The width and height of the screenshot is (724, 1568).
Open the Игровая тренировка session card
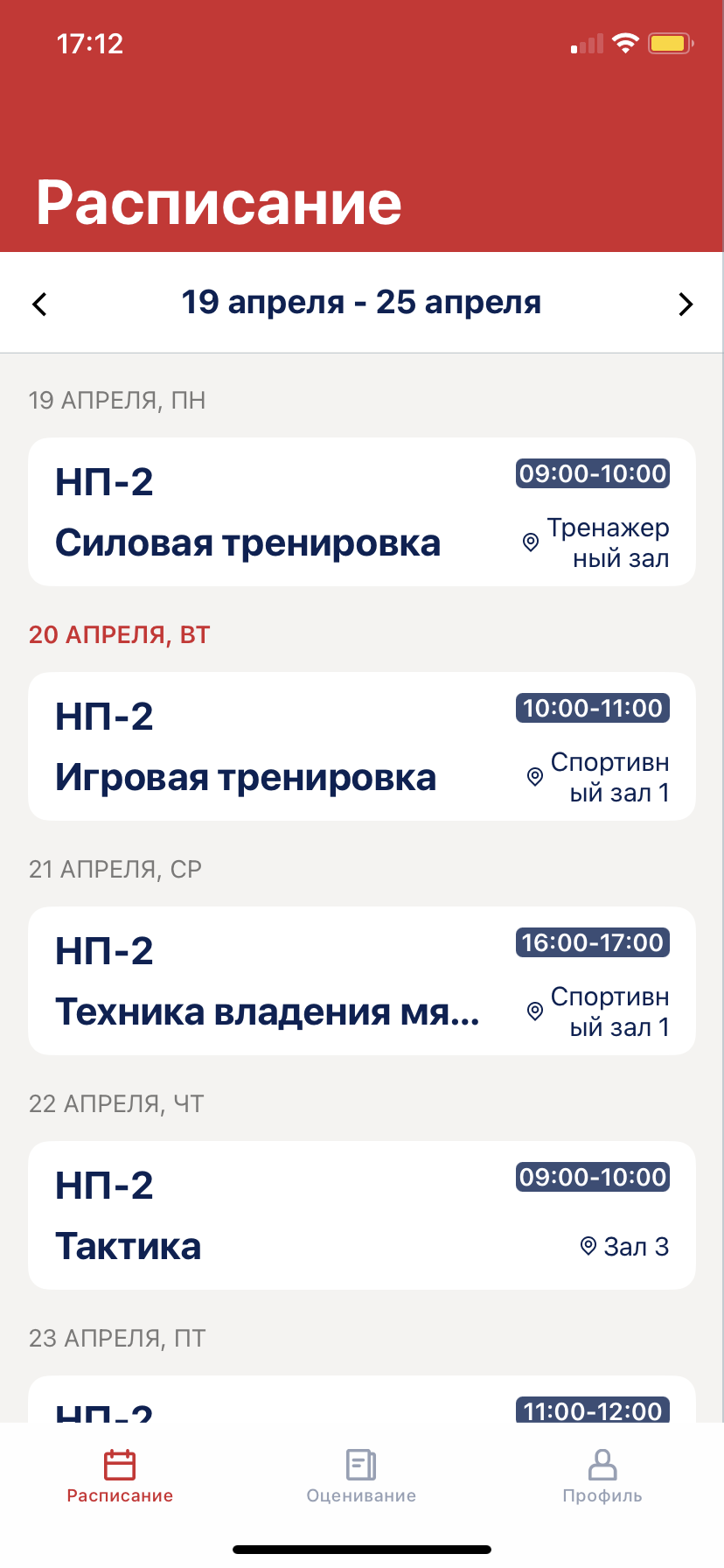361,746
